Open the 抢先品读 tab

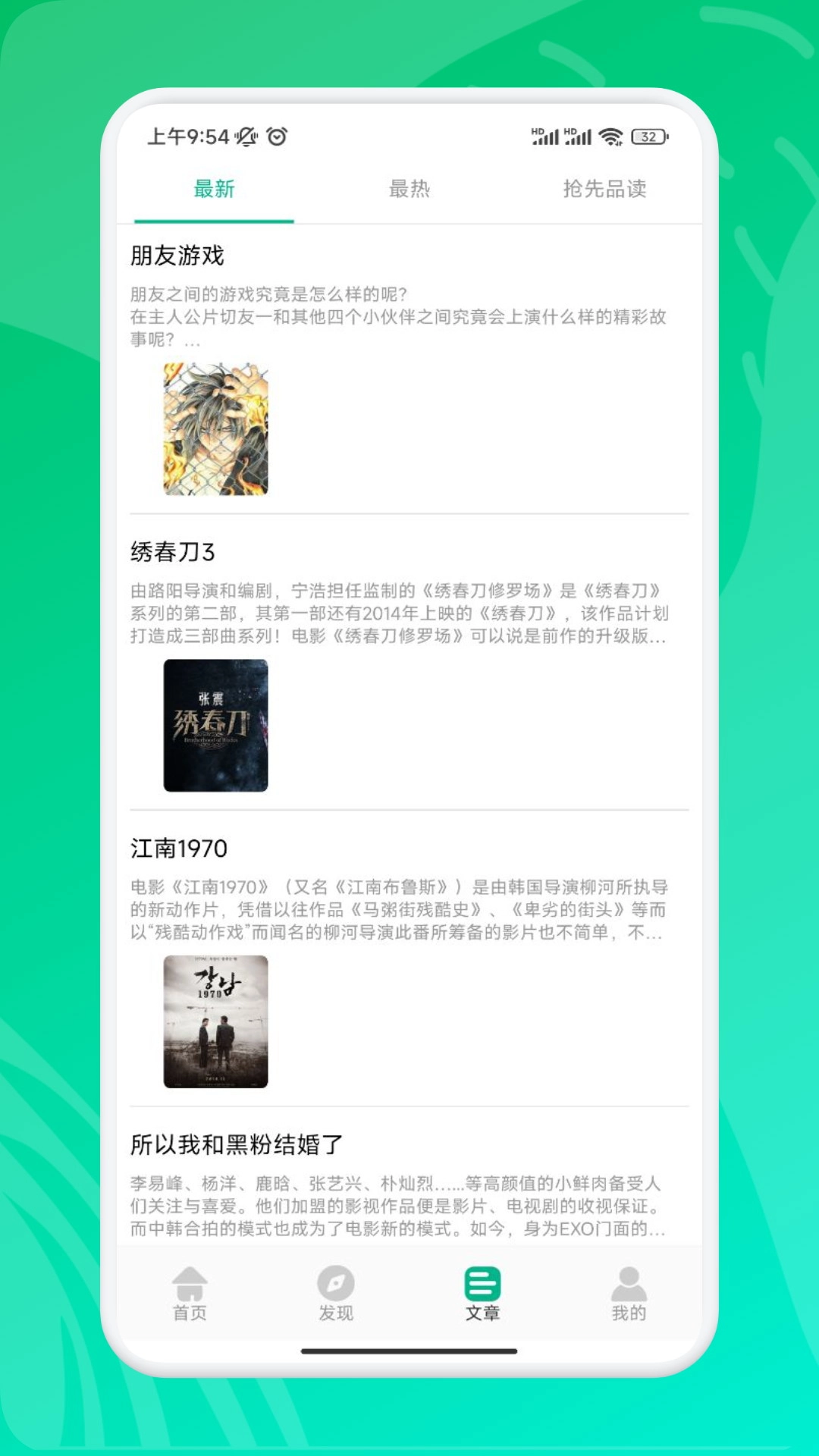tap(604, 190)
